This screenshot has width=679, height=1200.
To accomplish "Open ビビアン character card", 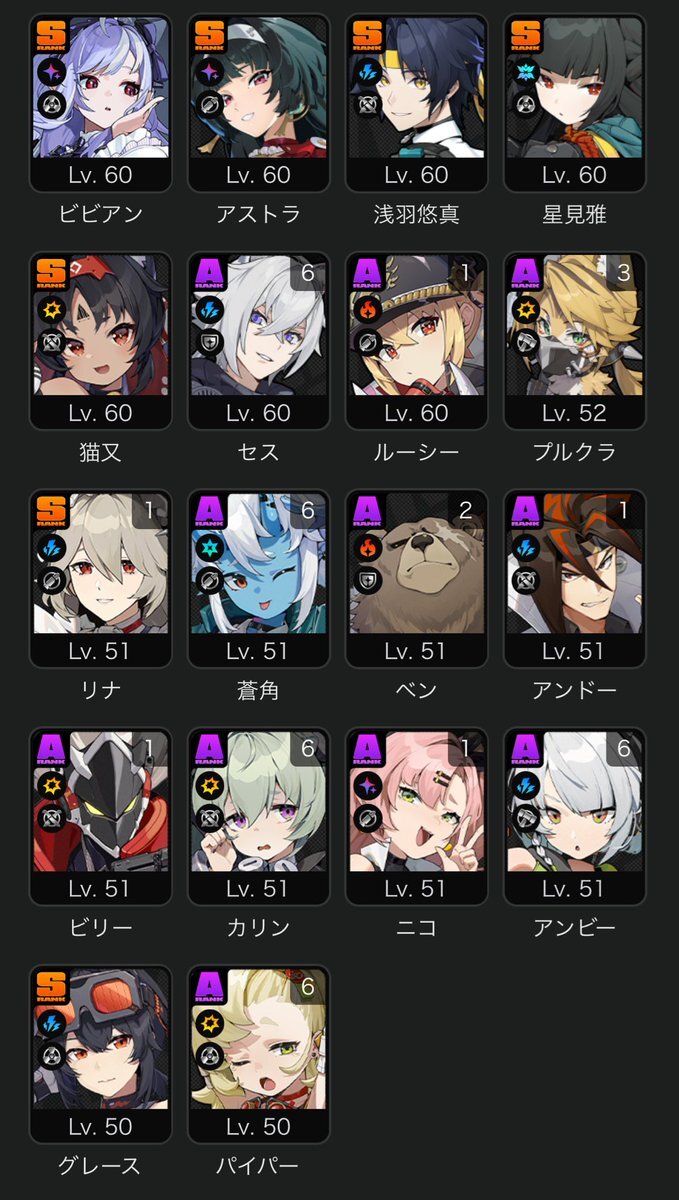I will 100,102.
